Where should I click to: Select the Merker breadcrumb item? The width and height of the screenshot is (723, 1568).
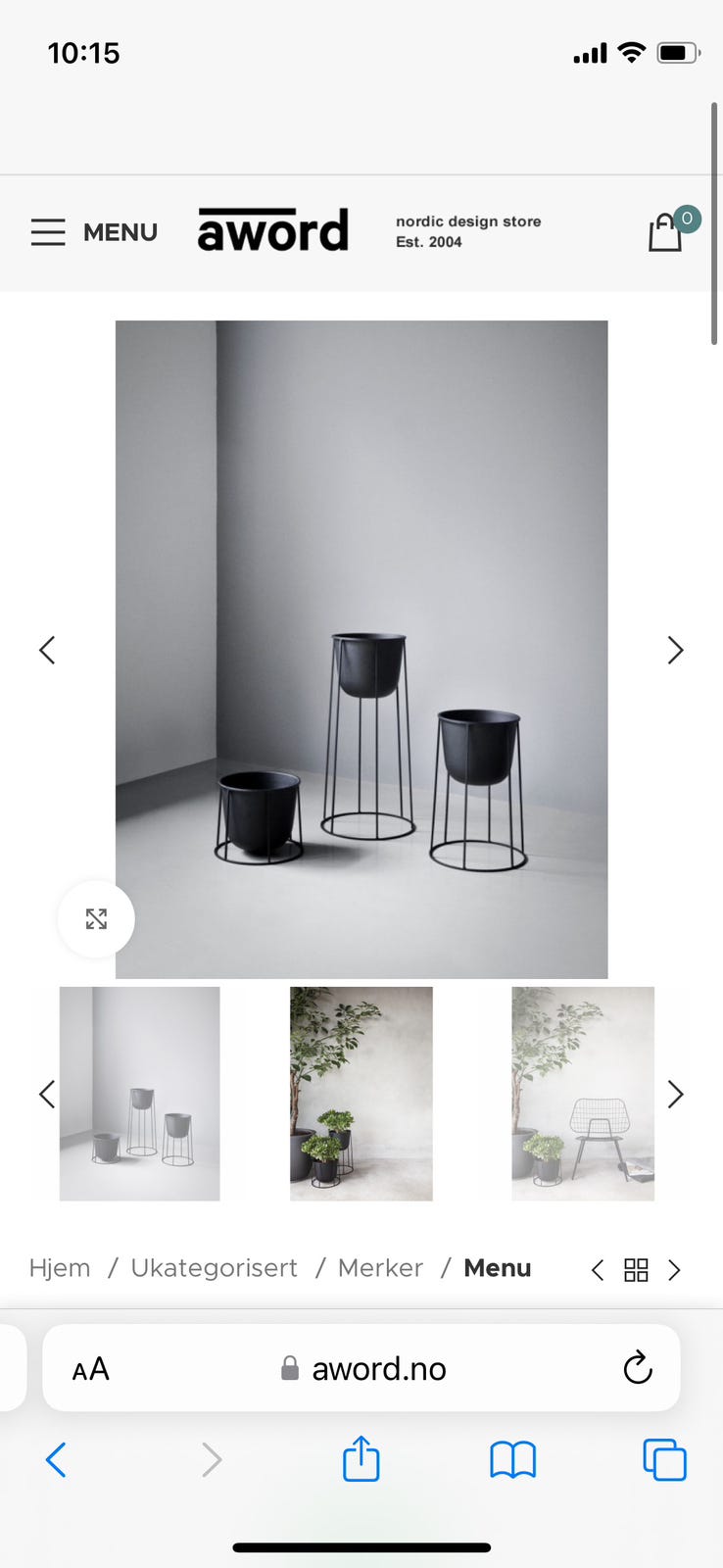point(380,1268)
